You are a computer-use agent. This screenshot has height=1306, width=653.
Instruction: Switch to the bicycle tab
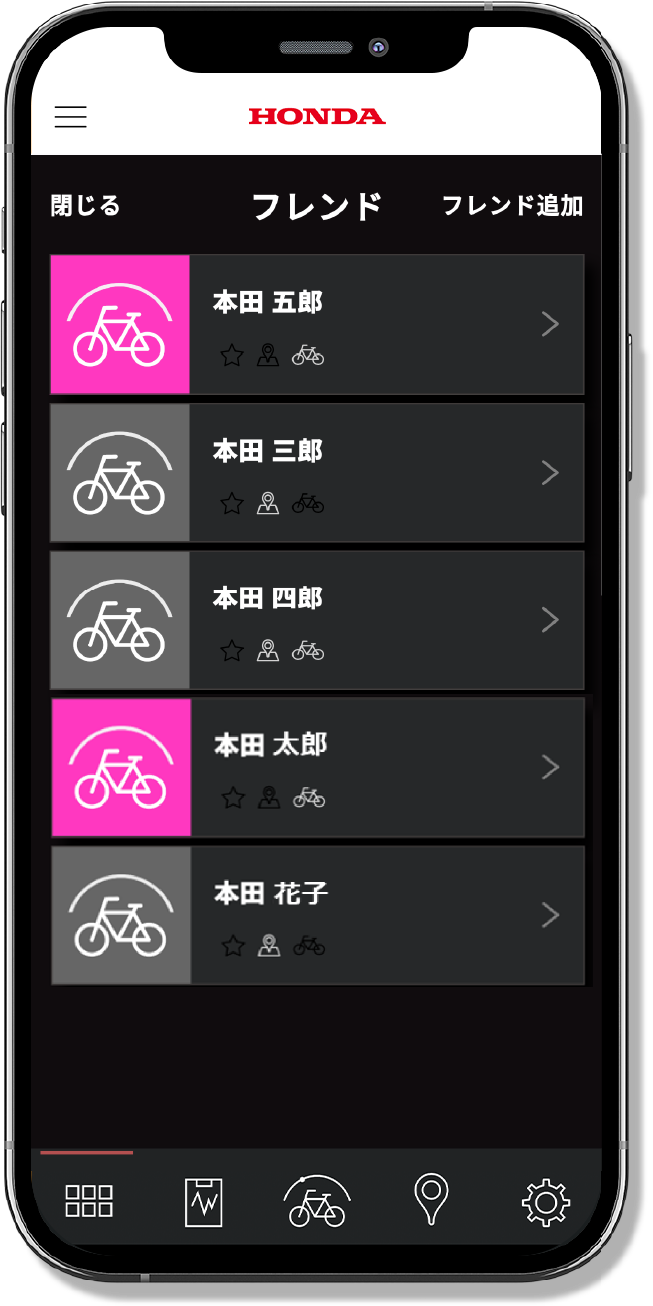coord(316,1201)
